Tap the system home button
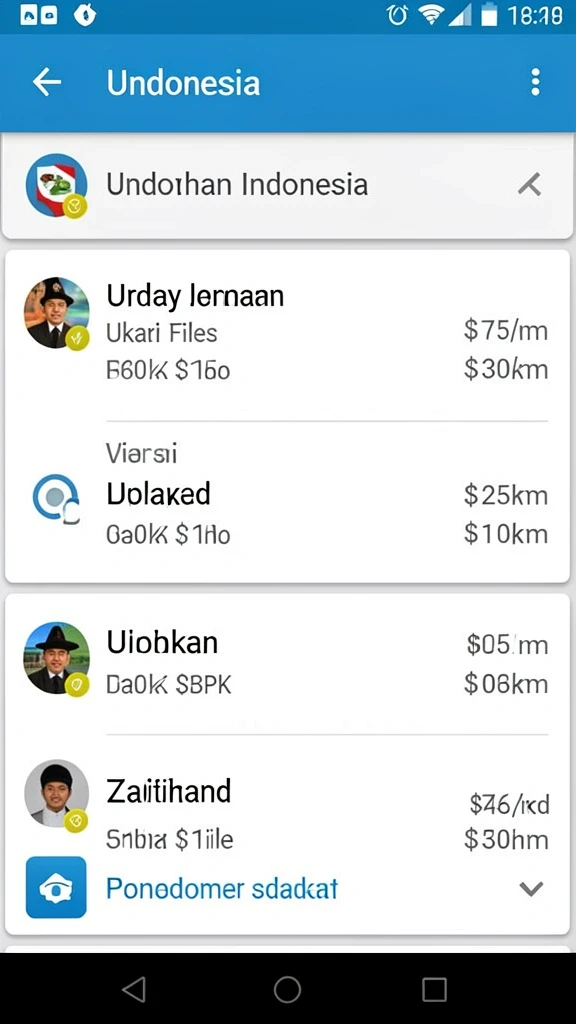This screenshot has width=576, height=1024. pos(287,990)
